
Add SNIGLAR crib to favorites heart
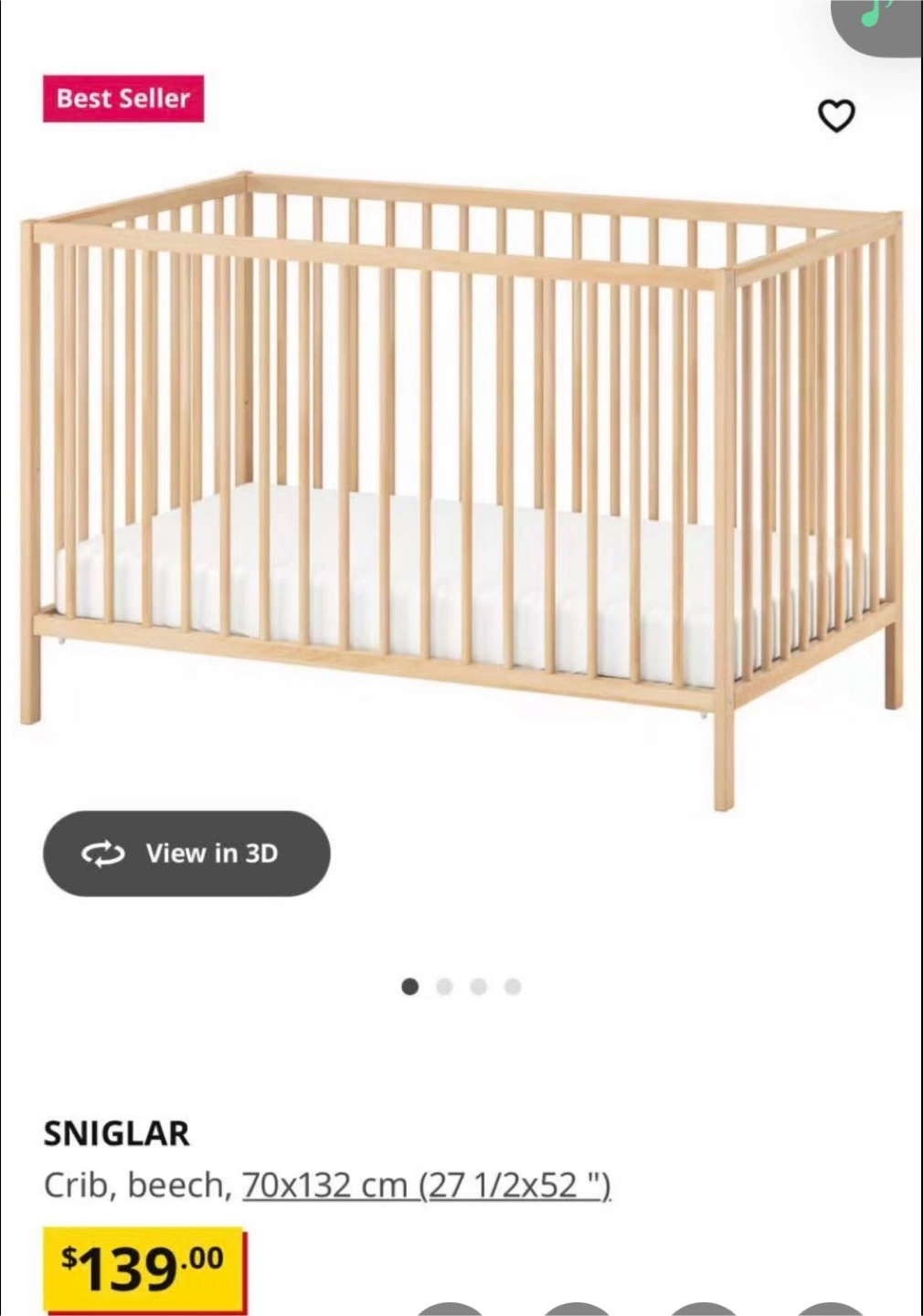[x=835, y=116]
